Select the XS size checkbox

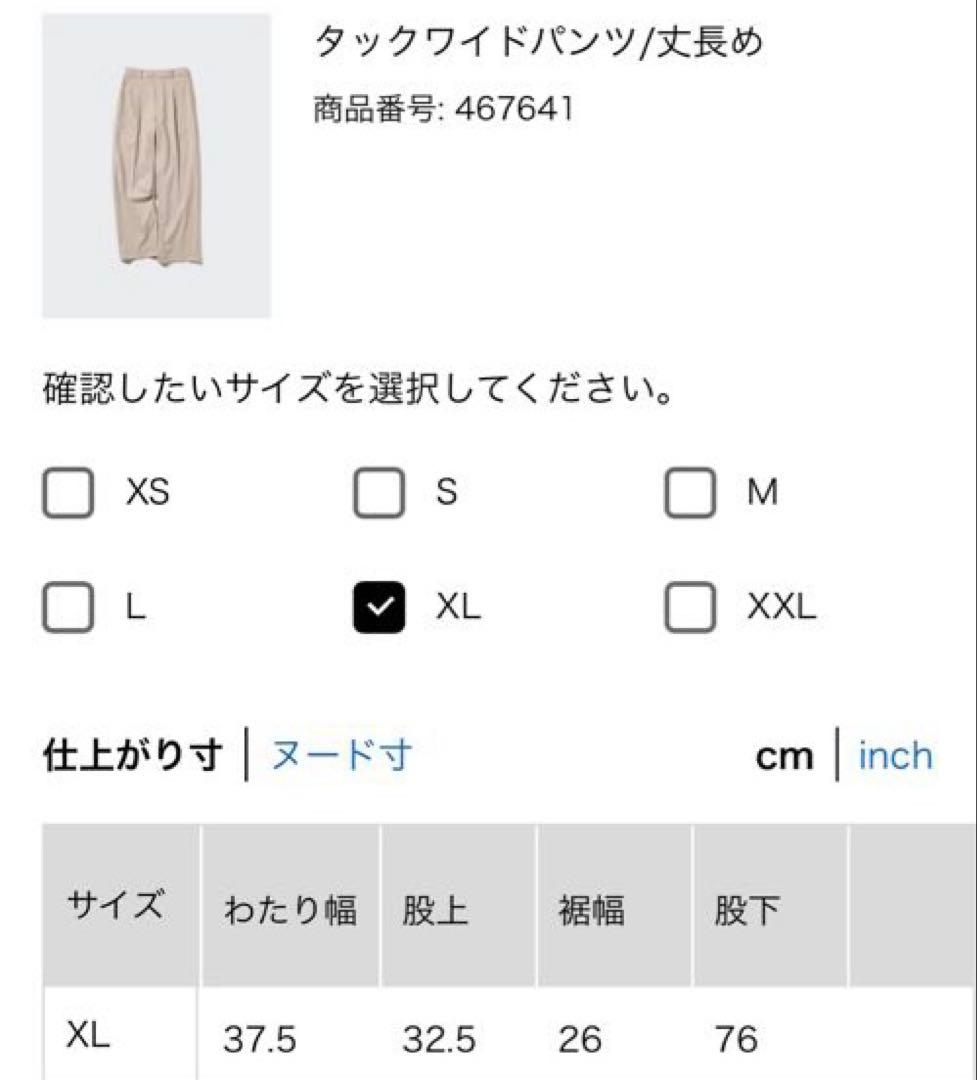coord(68,492)
